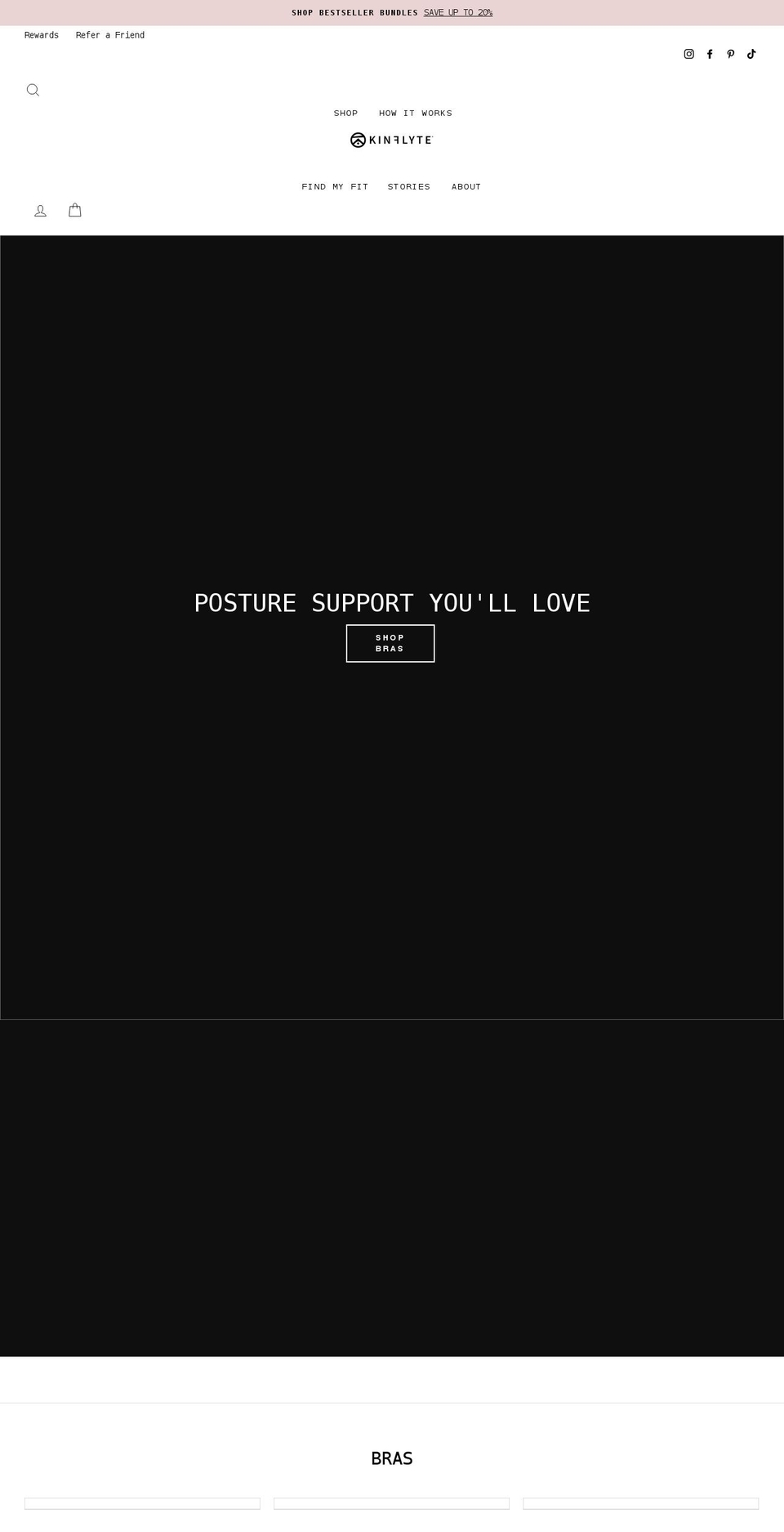Image resolution: width=784 pixels, height=1532 pixels.
Task: Open the search icon
Action: click(33, 90)
